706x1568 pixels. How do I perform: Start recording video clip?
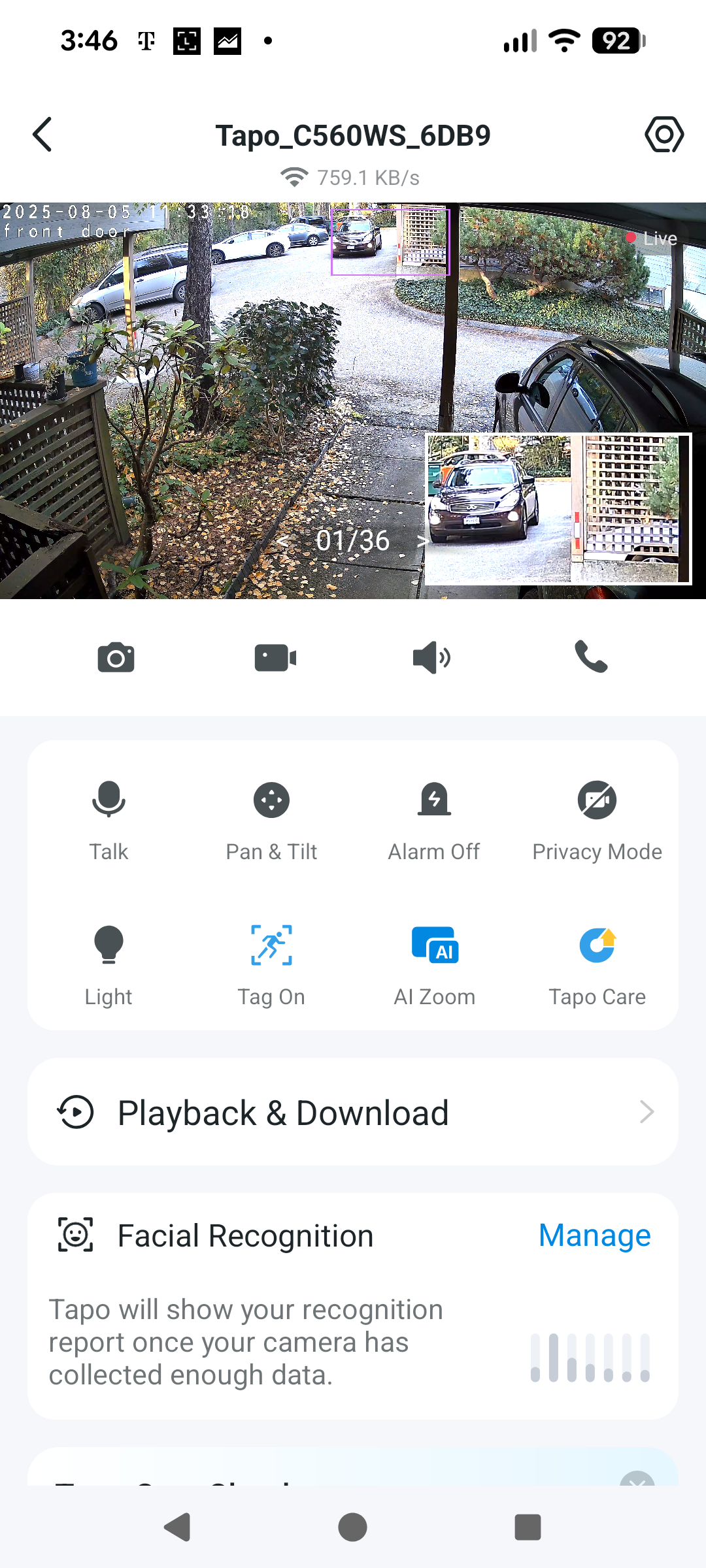(x=275, y=657)
